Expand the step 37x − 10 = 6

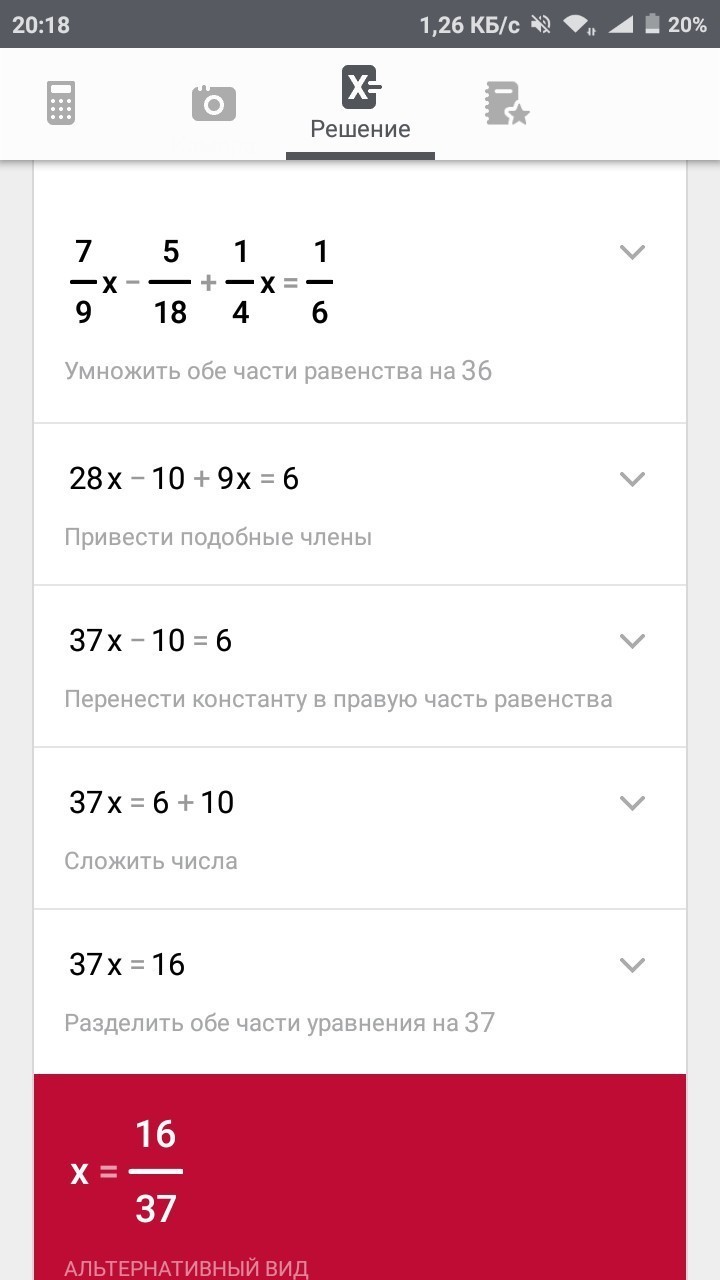(632, 641)
